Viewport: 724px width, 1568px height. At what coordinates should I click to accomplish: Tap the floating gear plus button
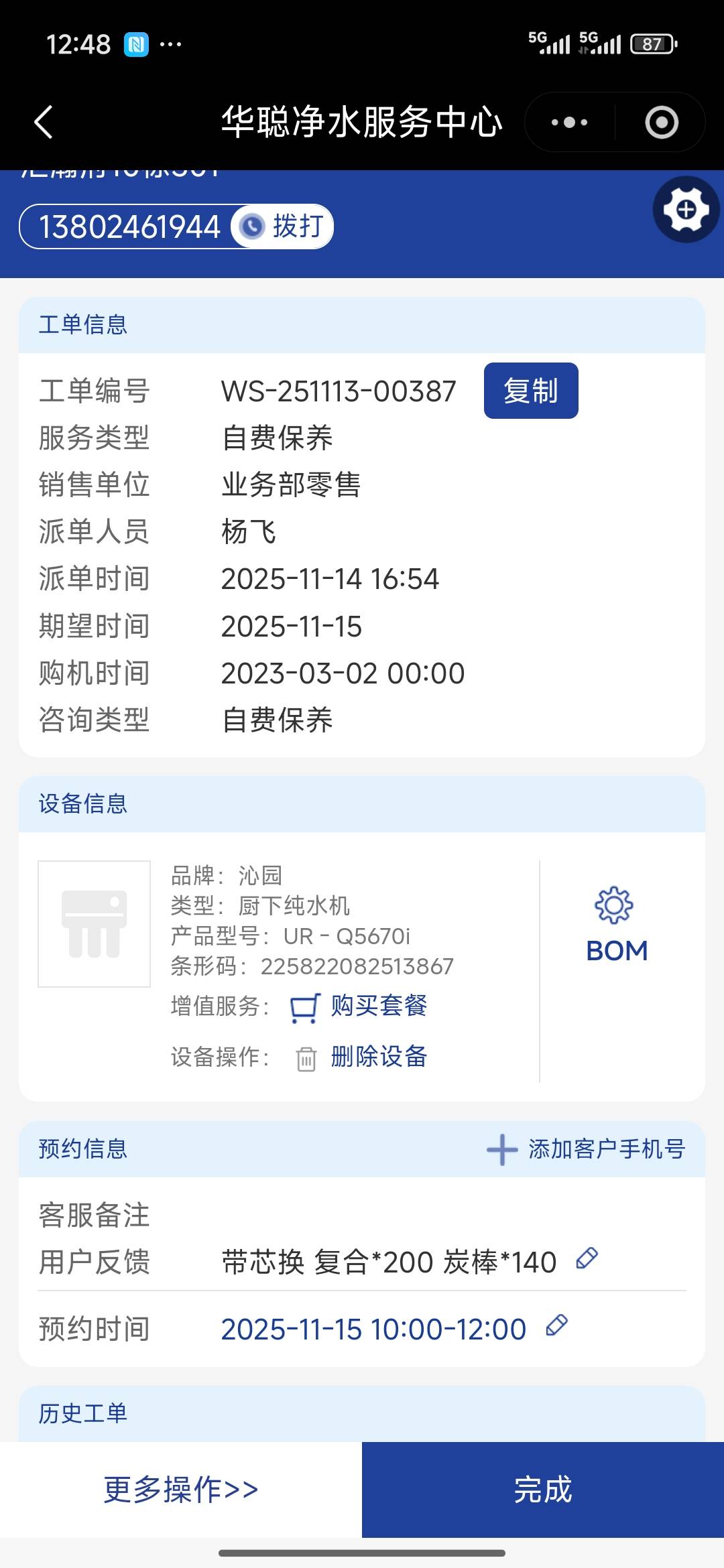tap(686, 210)
